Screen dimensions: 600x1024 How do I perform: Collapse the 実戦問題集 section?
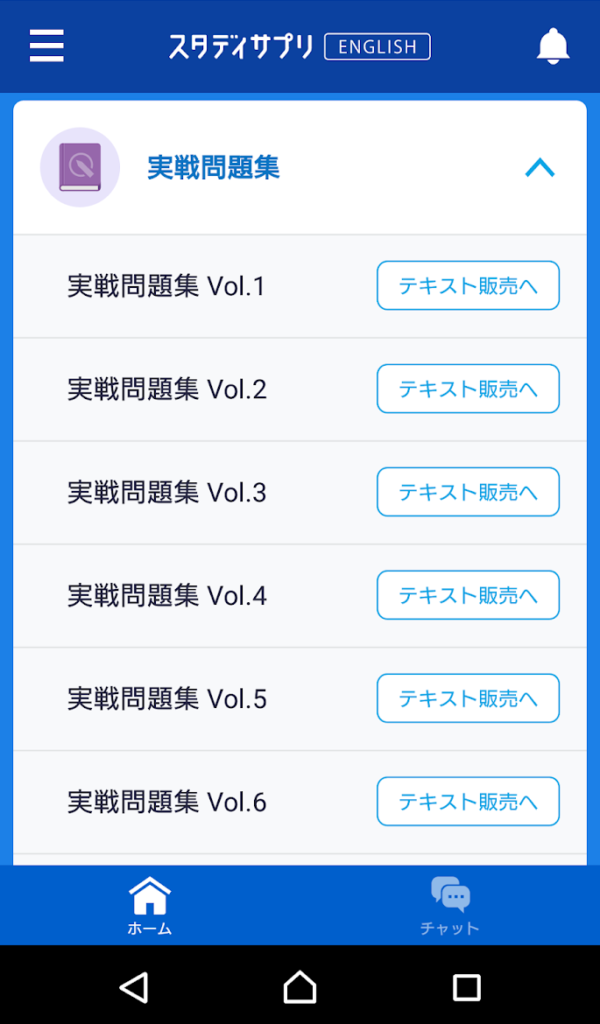coord(540,168)
